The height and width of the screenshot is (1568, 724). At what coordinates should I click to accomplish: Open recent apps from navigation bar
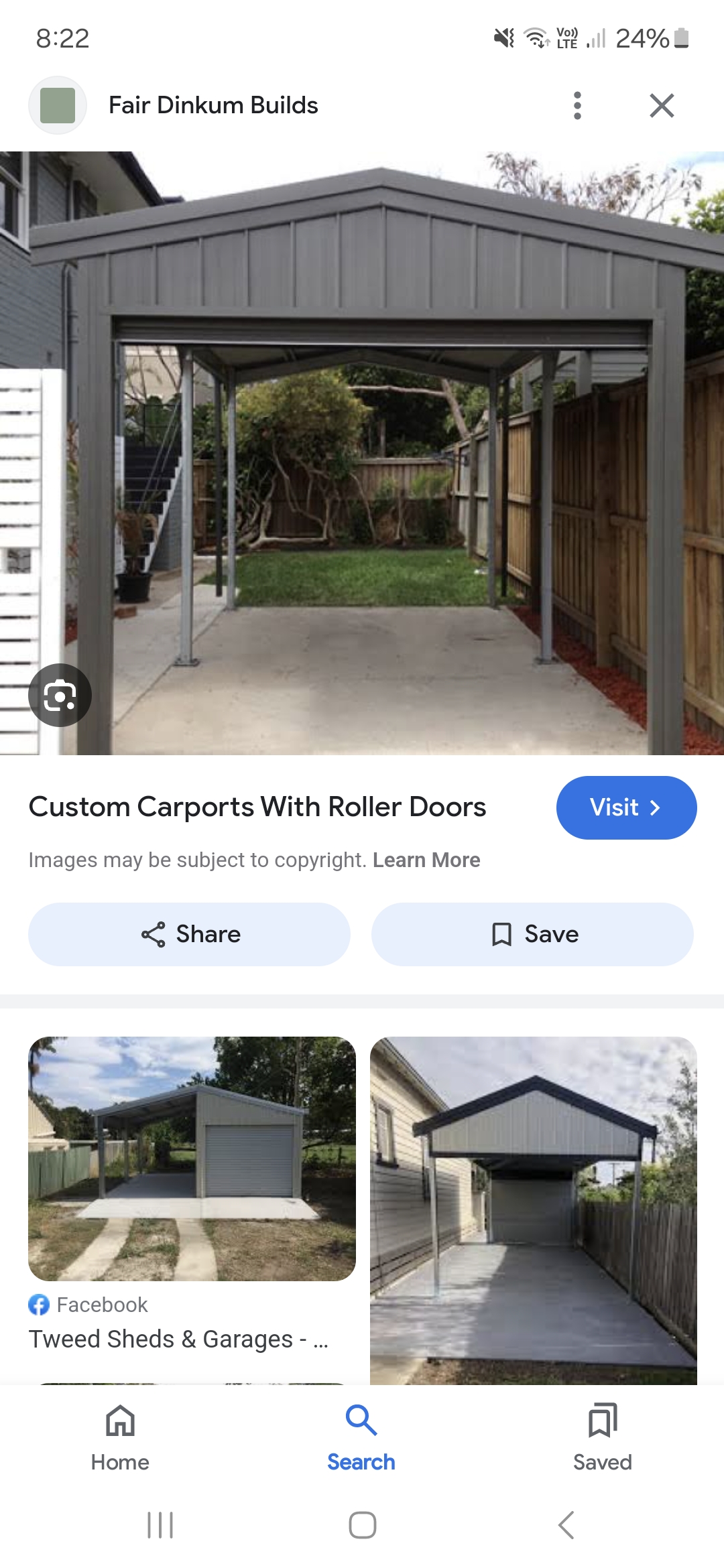pyautogui.click(x=160, y=1525)
